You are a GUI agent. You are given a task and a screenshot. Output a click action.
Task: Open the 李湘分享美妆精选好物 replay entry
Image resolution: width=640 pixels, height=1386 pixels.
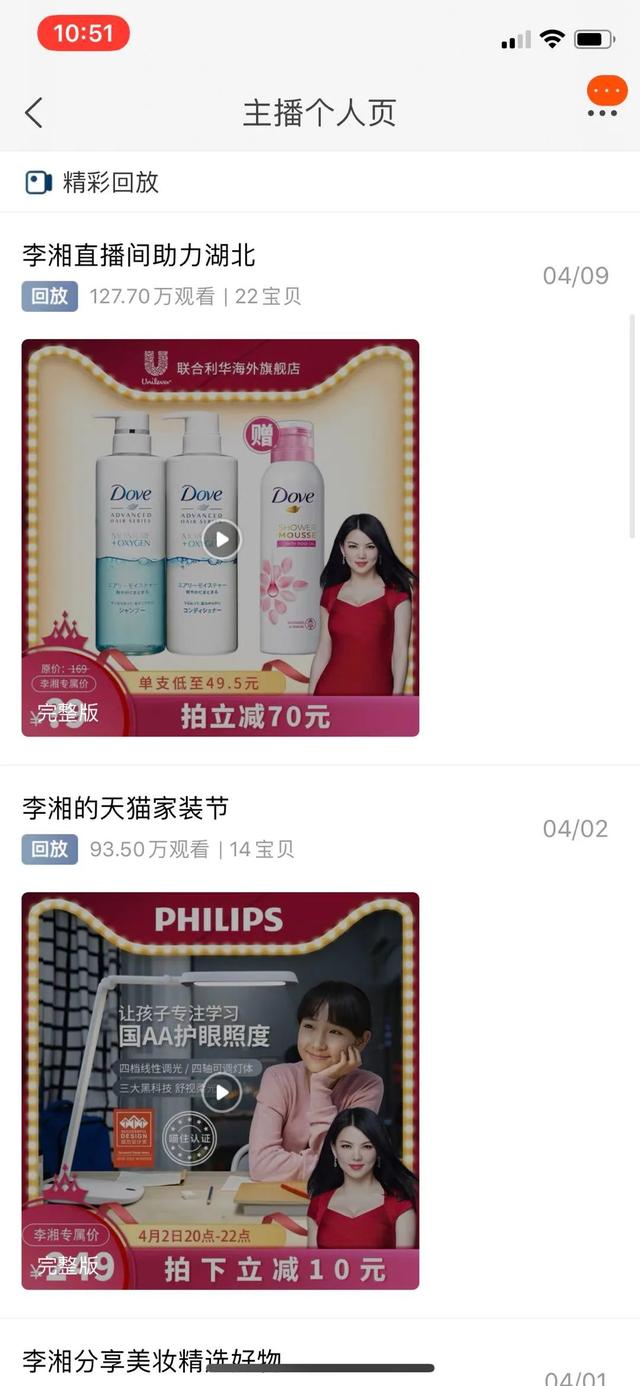[150, 1361]
